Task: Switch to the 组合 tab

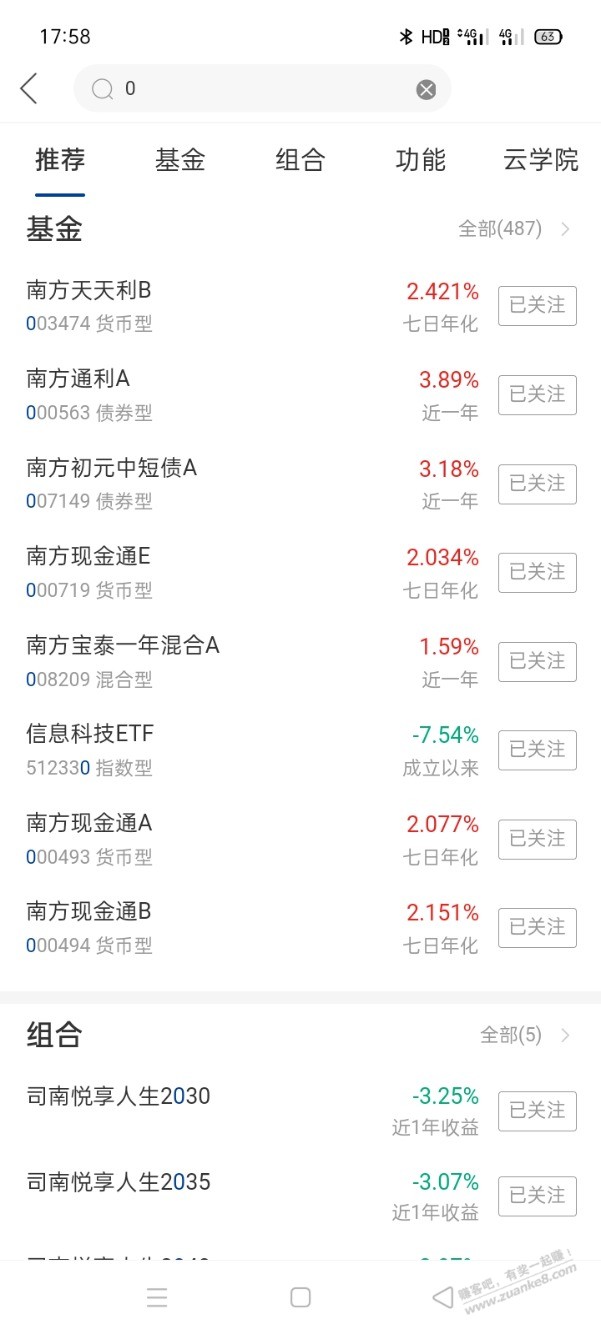Action: (x=300, y=160)
